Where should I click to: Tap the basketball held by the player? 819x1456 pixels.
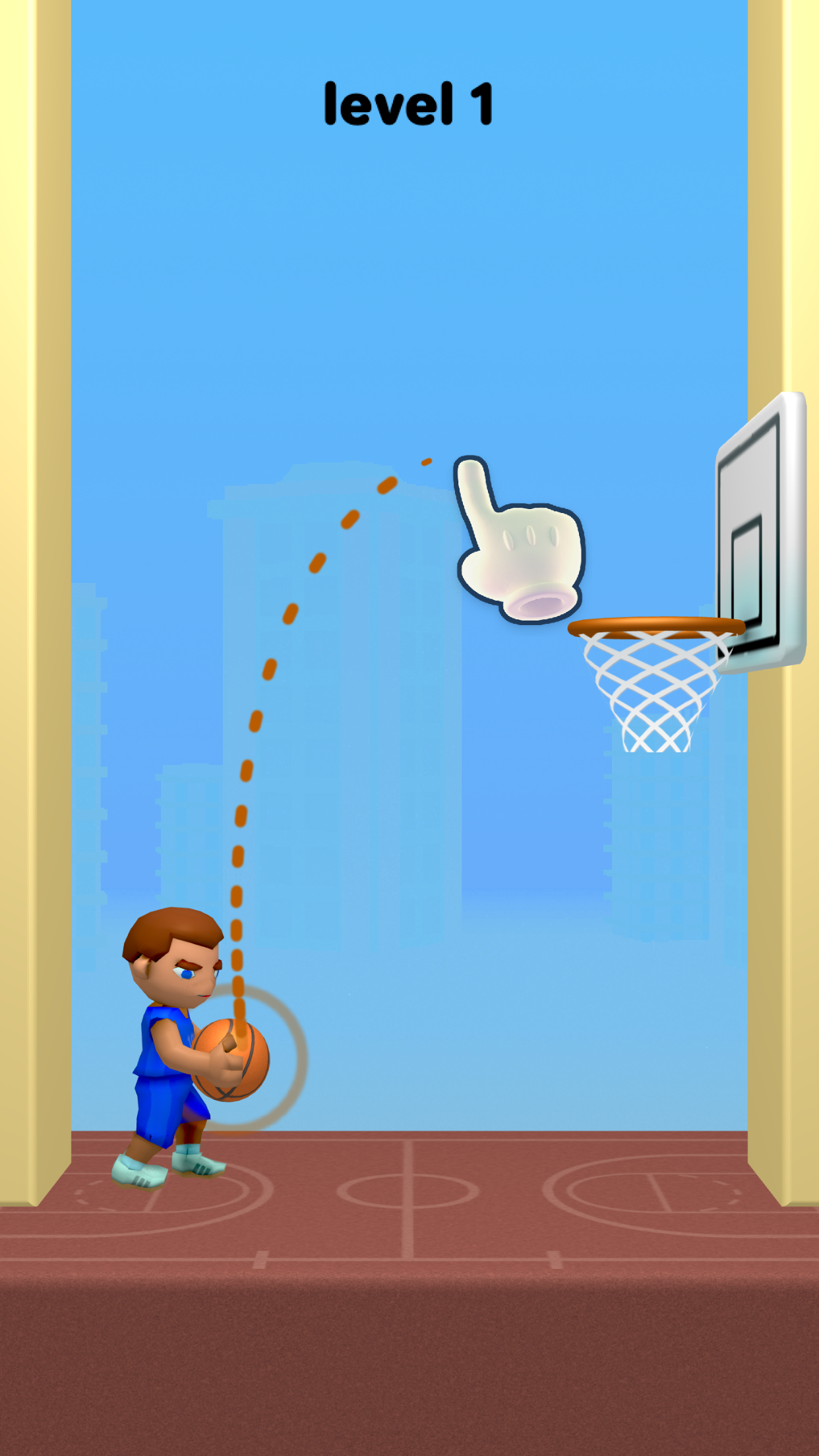tap(231, 1060)
